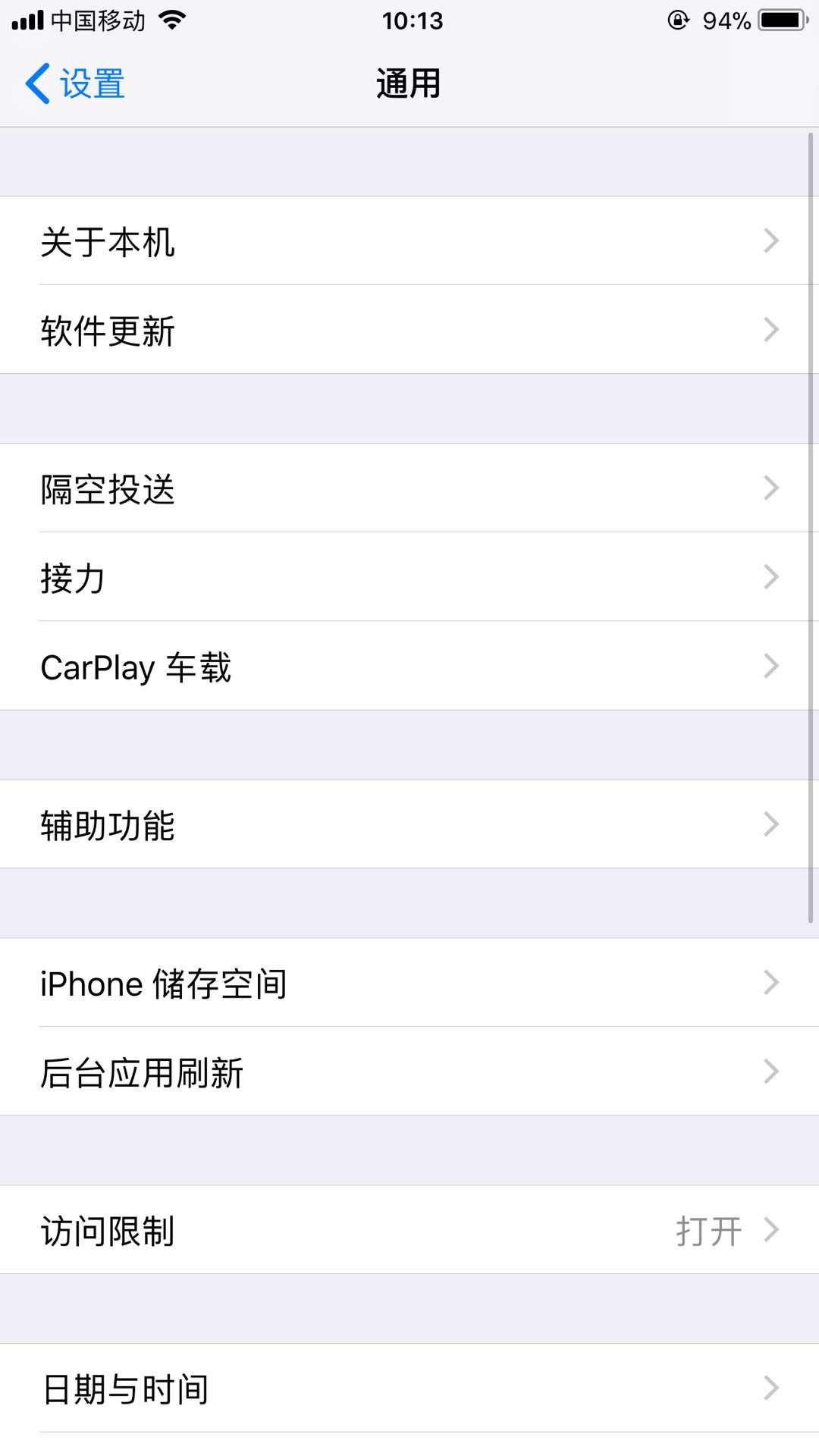
Task: Open 辅助功能 settings
Action: 409,825
